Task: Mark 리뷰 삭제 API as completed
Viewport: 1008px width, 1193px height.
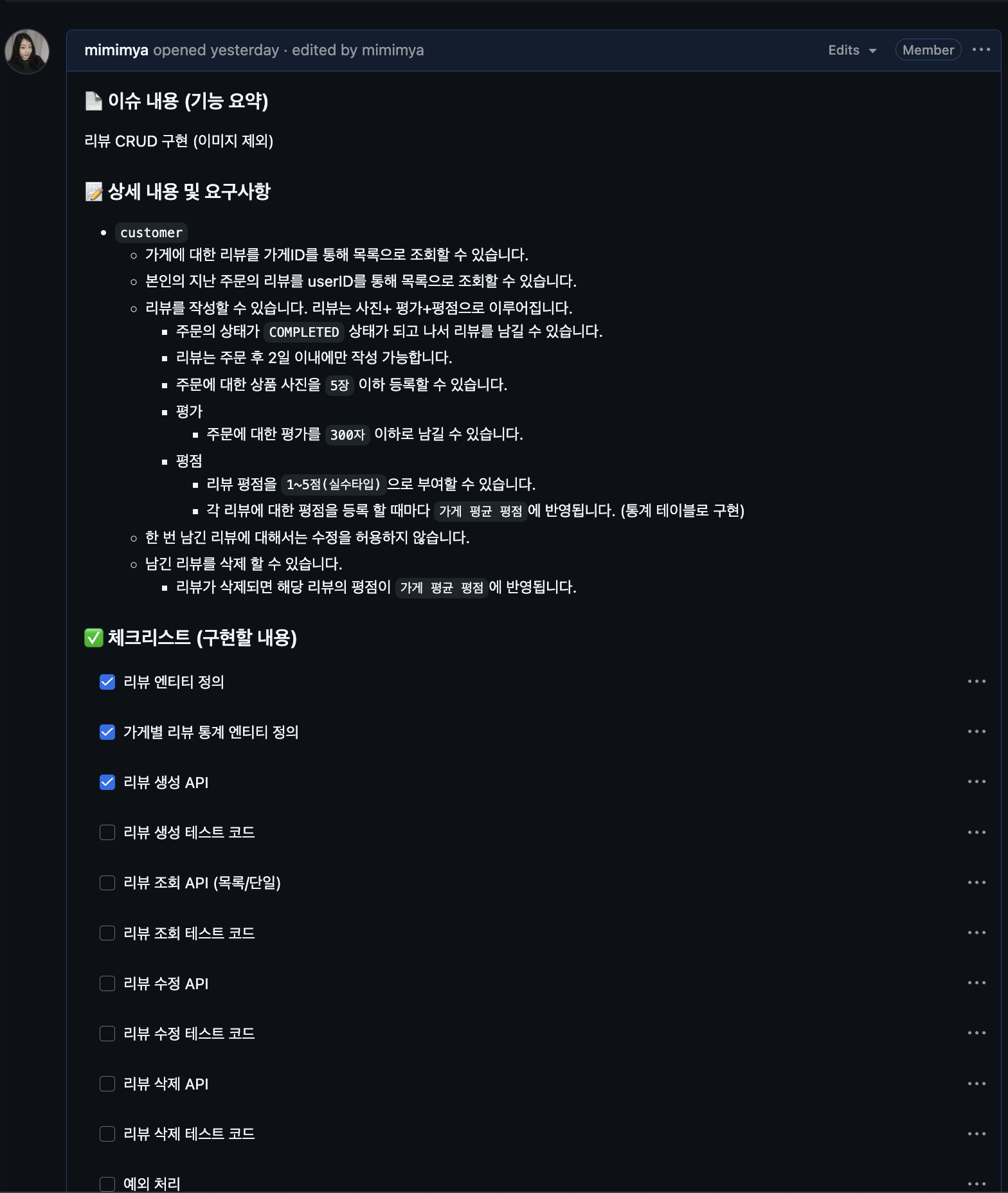Action: coord(107,1084)
